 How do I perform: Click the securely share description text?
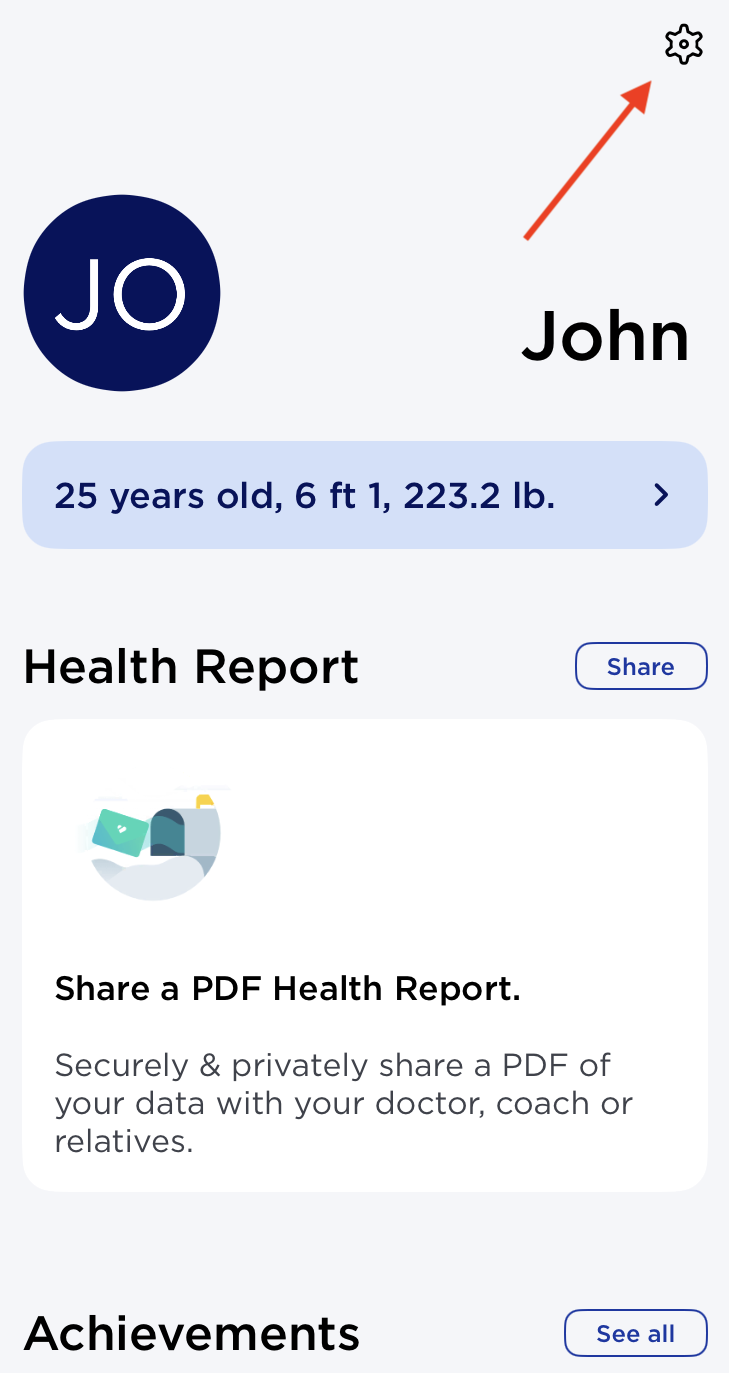point(344,1103)
